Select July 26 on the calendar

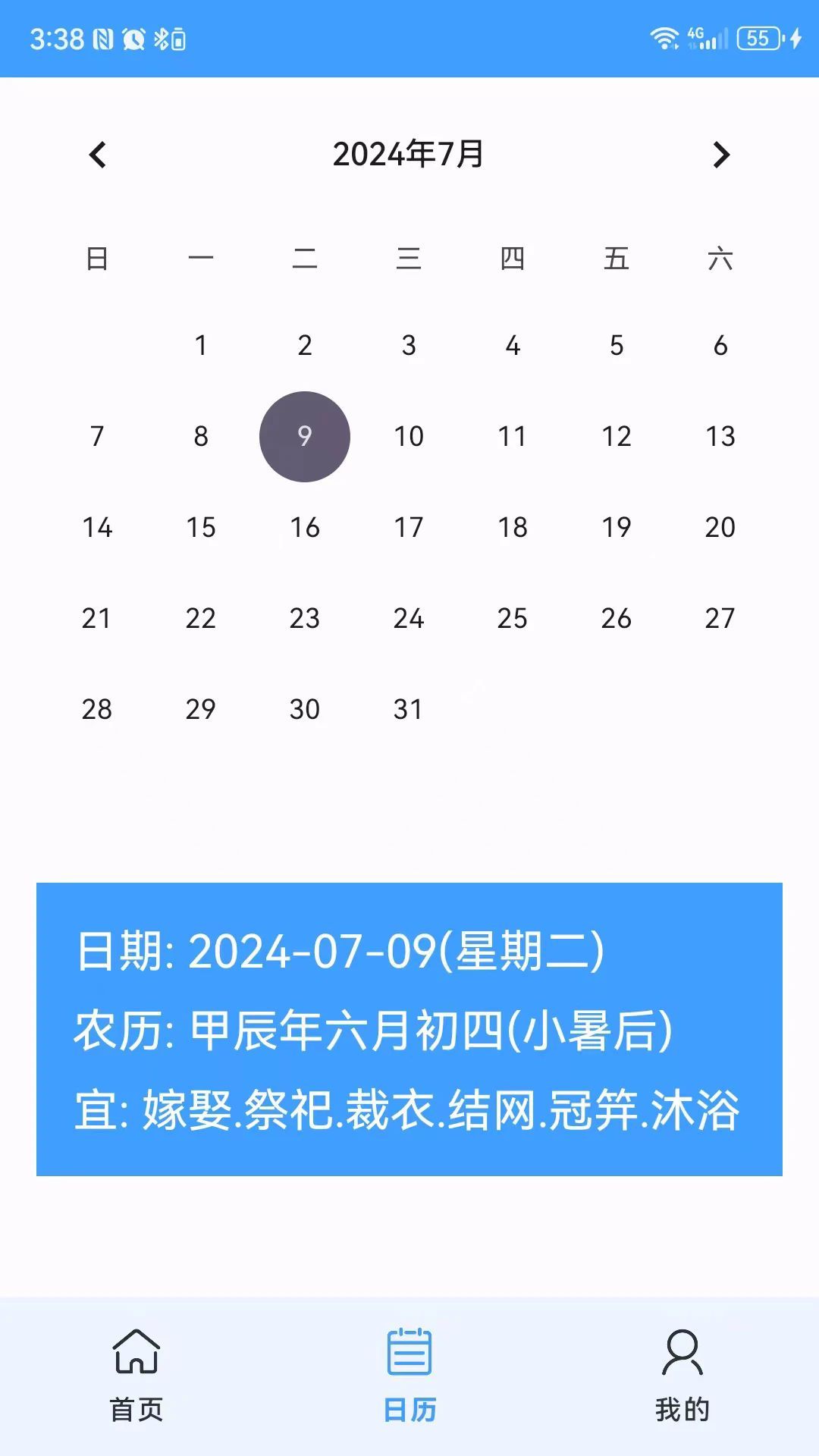(x=617, y=619)
